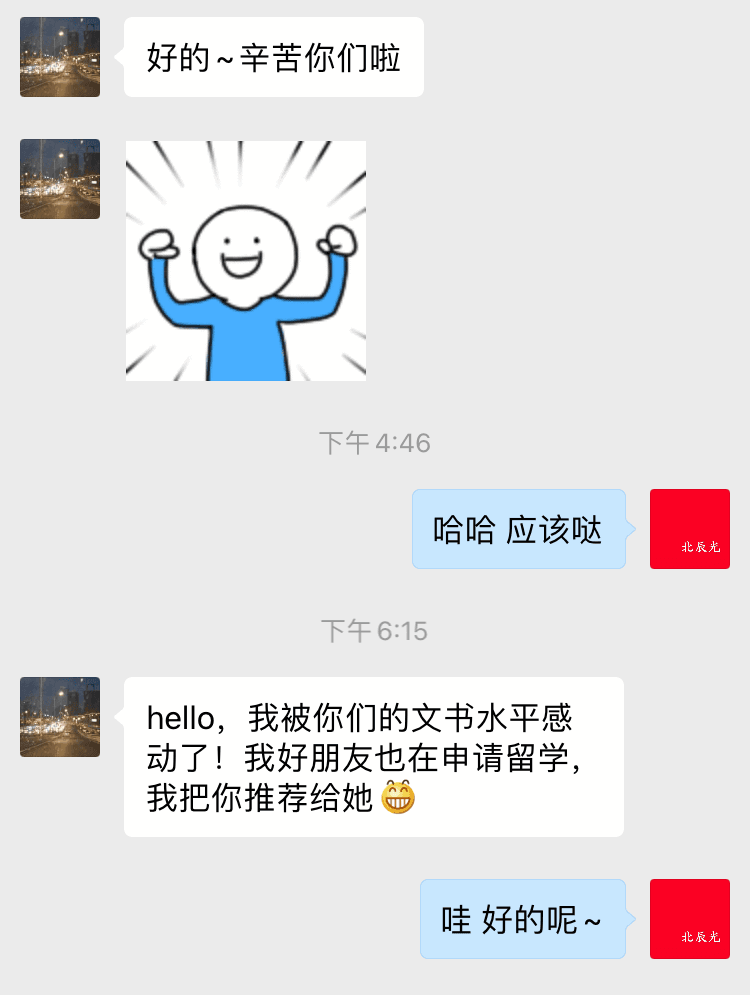This screenshot has height=995, width=750.
Task: View the profile avatar beside the "hello" message
Action: click(x=60, y=717)
